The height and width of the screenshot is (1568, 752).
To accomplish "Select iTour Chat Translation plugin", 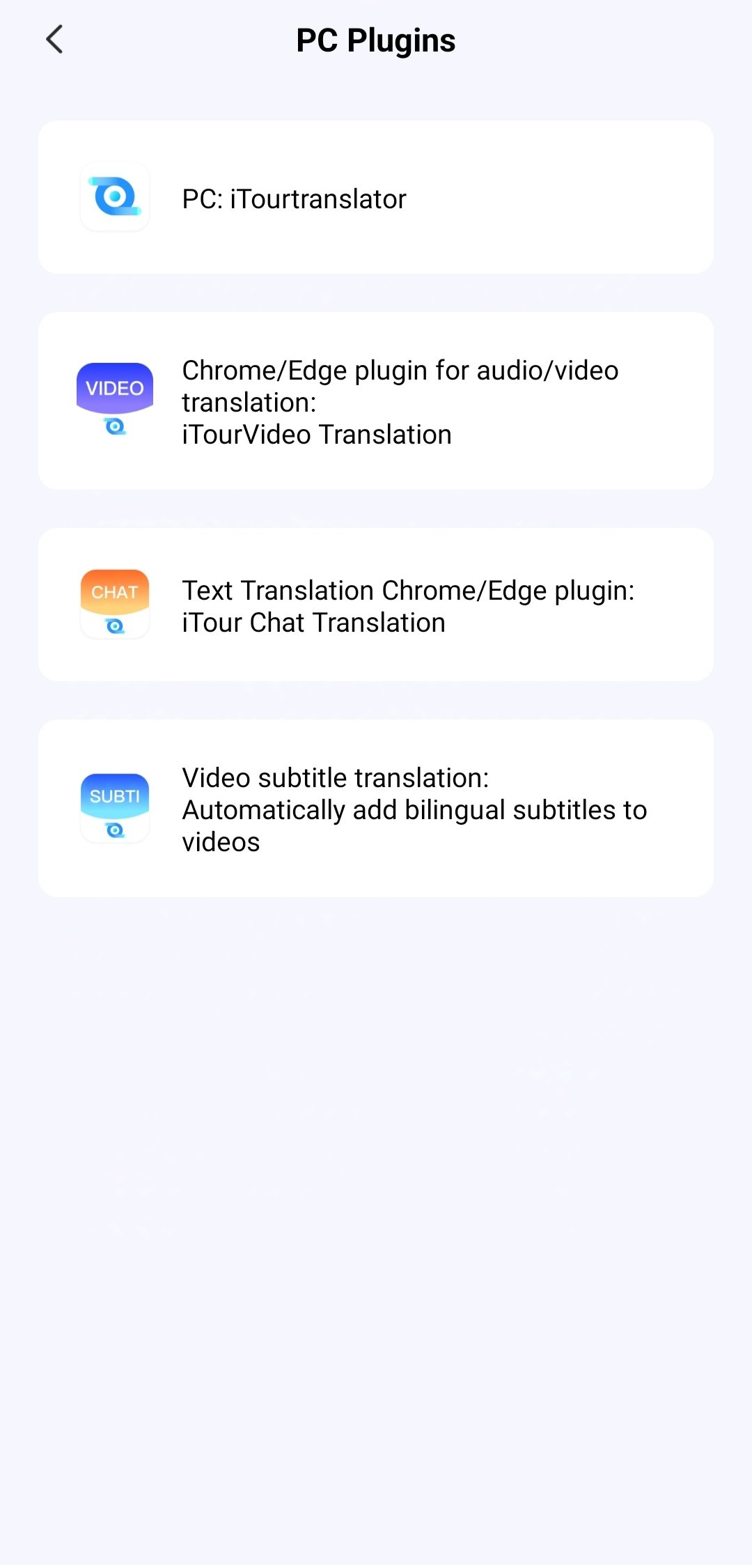I will click(x=376, y=605).
